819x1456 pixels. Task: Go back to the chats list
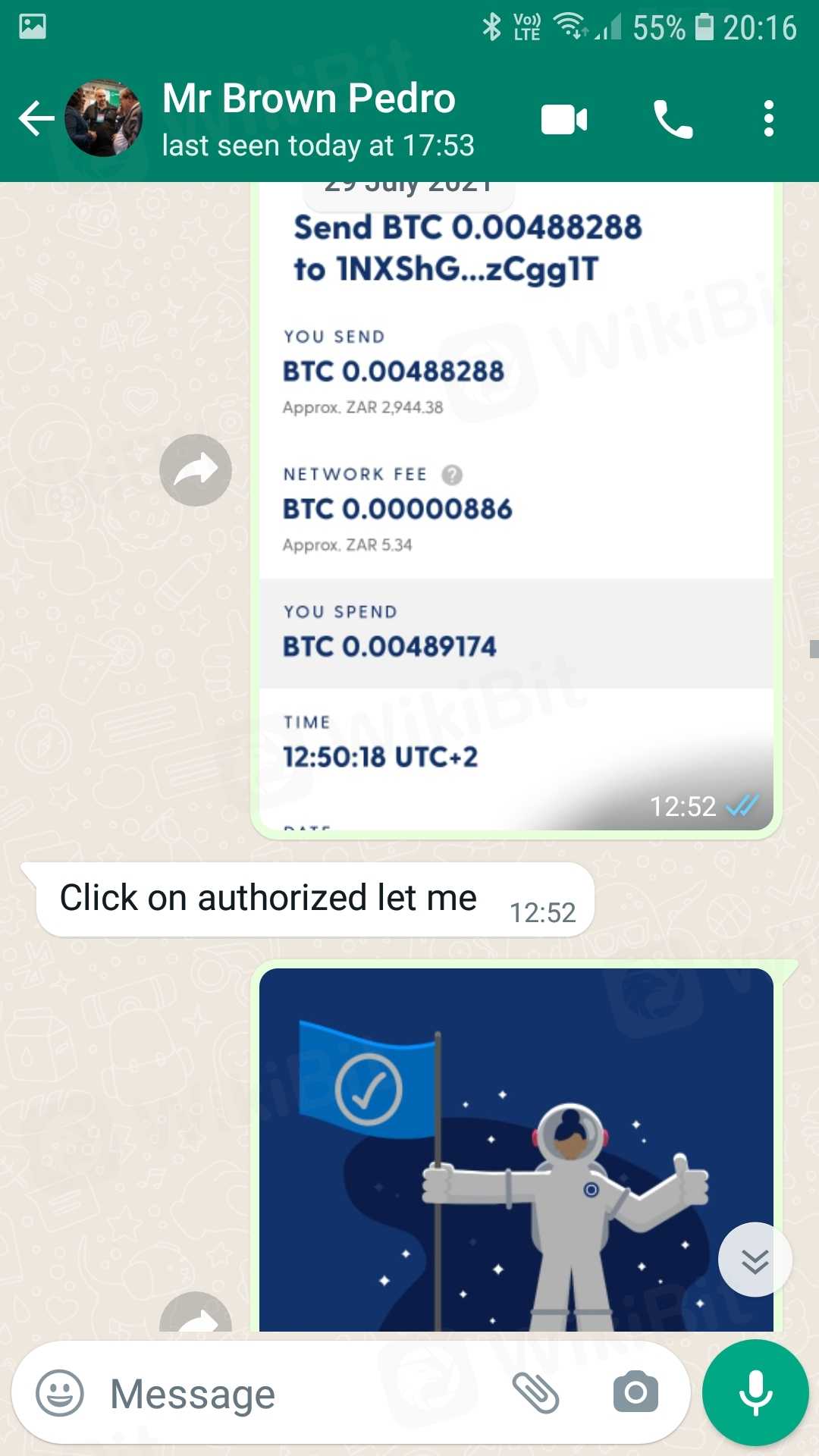pyautogui.click(x=36, y=119)
